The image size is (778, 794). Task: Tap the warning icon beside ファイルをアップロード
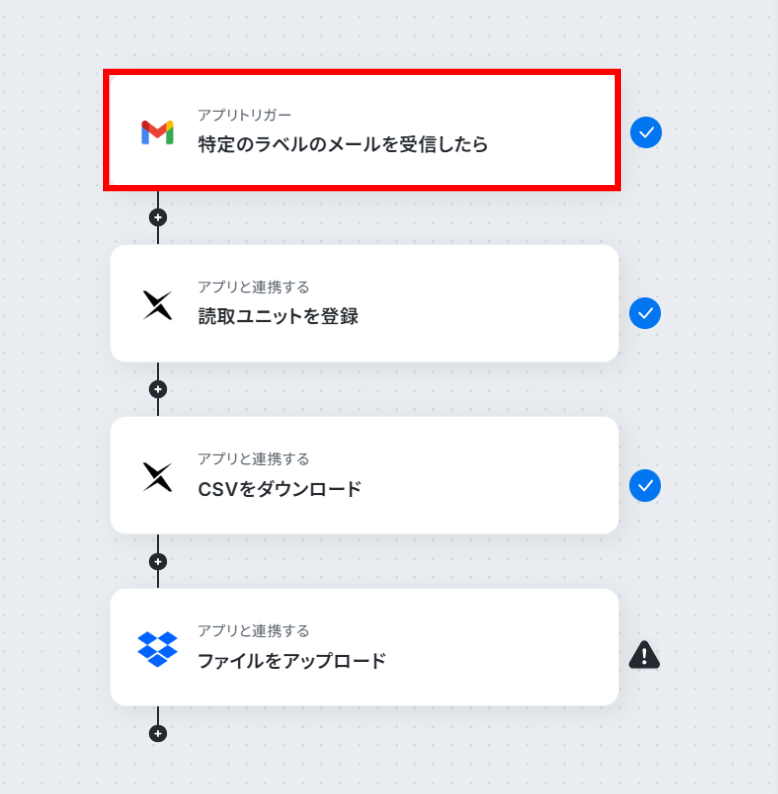645,656
